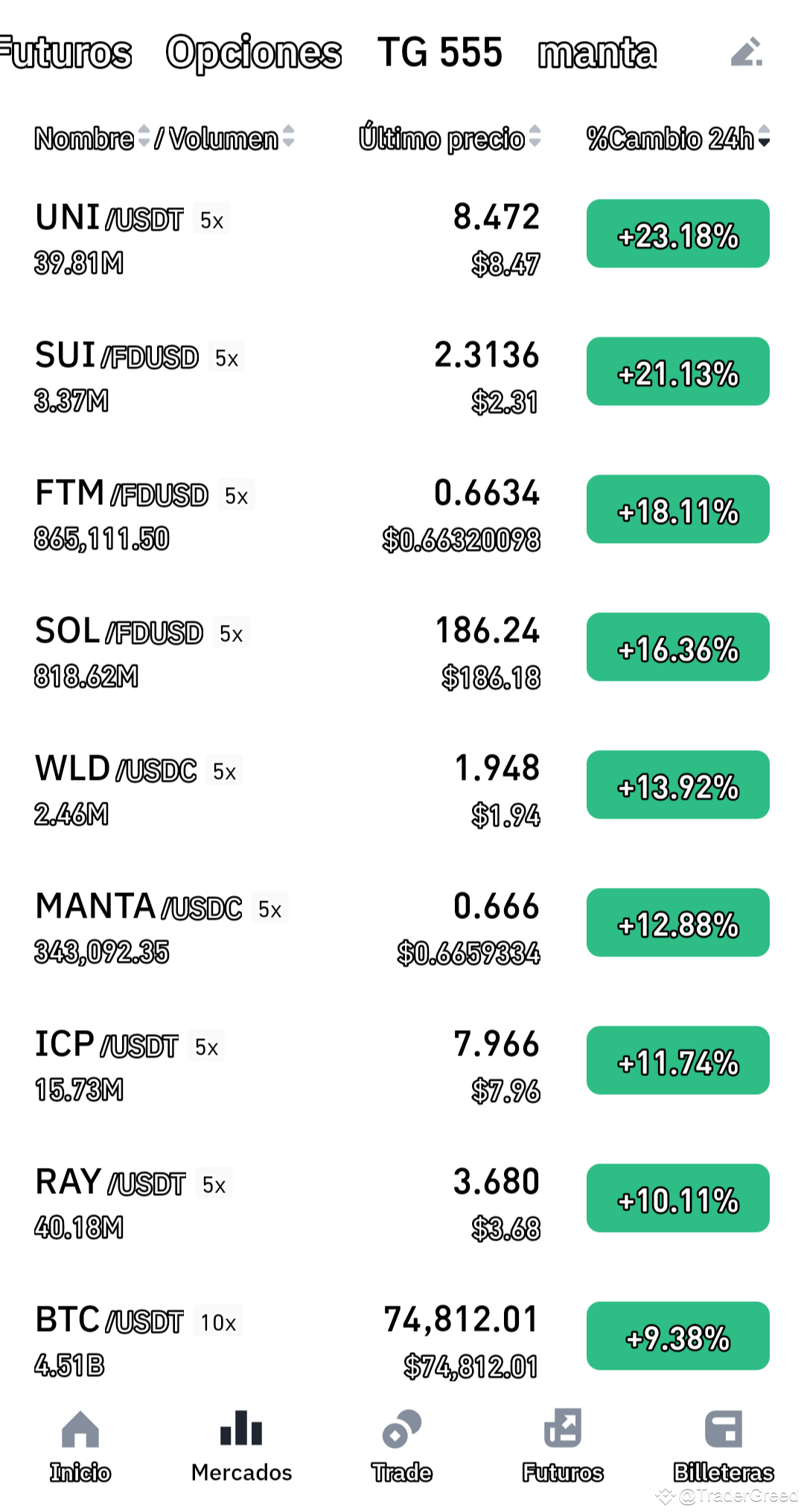Select the TG 555 tab
The width and height of the screenshot is (804, 1512).
pos(440,52)
